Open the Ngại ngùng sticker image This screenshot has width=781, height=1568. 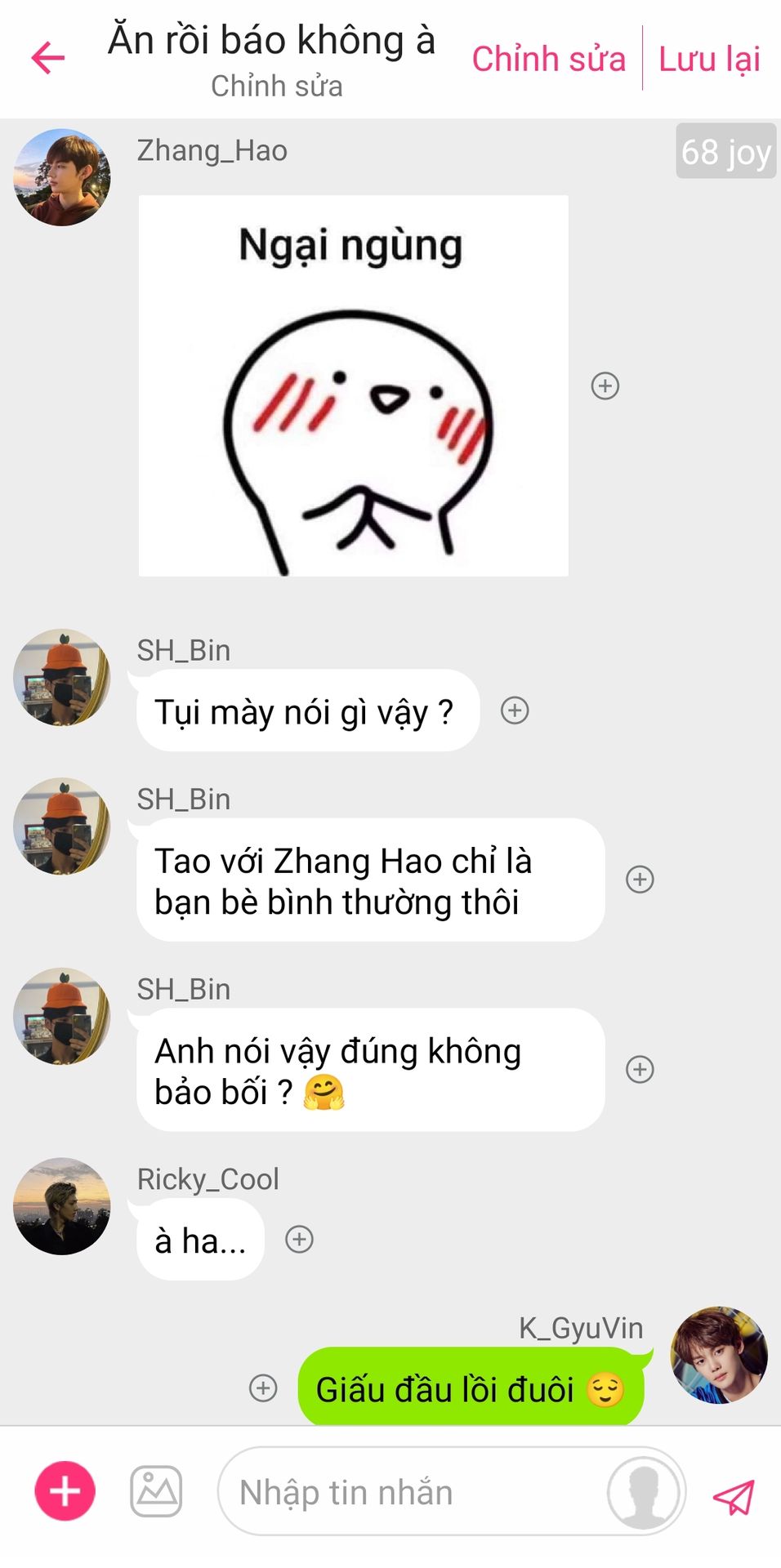pos(353,385)
